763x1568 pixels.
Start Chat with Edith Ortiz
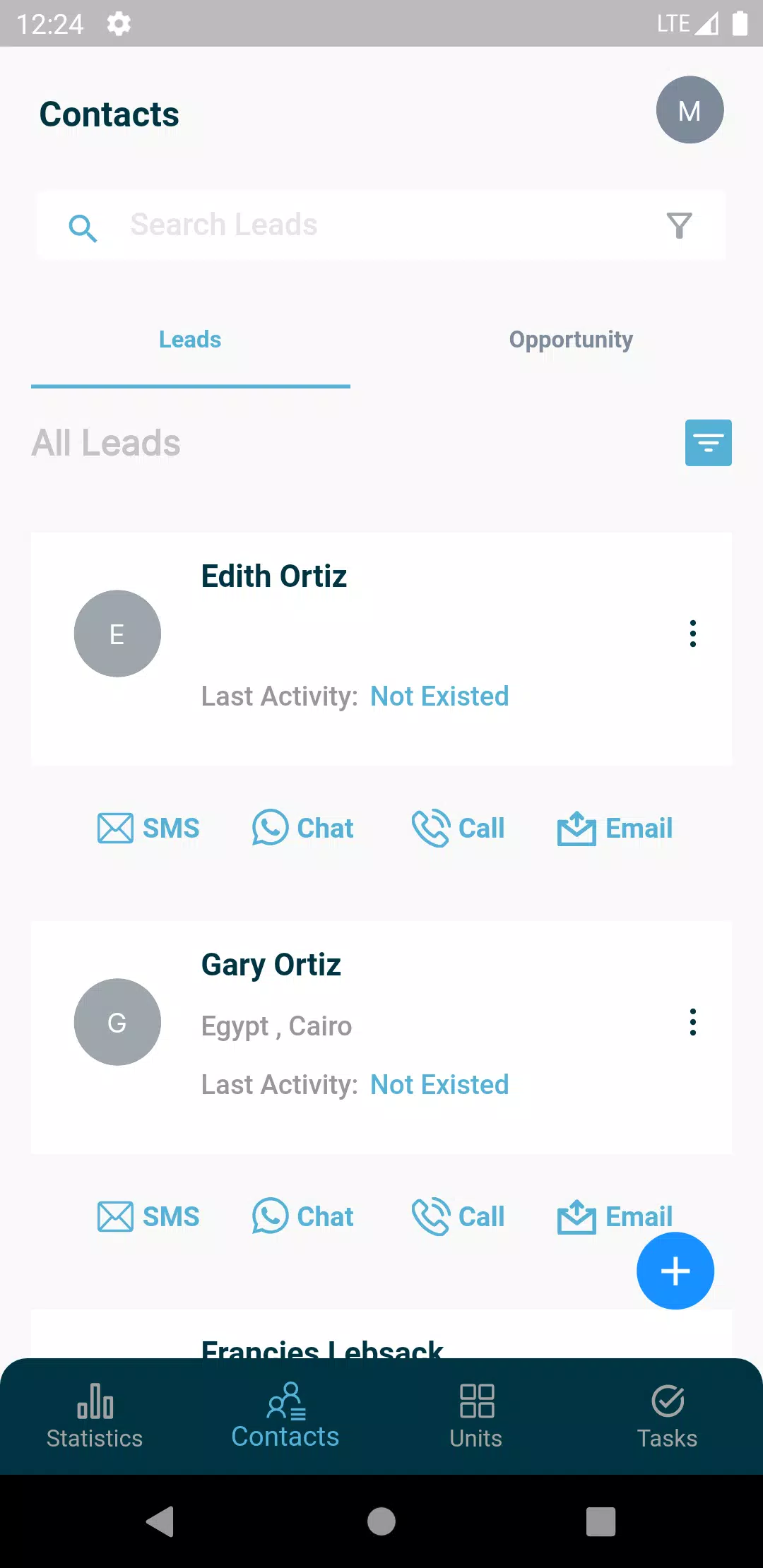303,828
